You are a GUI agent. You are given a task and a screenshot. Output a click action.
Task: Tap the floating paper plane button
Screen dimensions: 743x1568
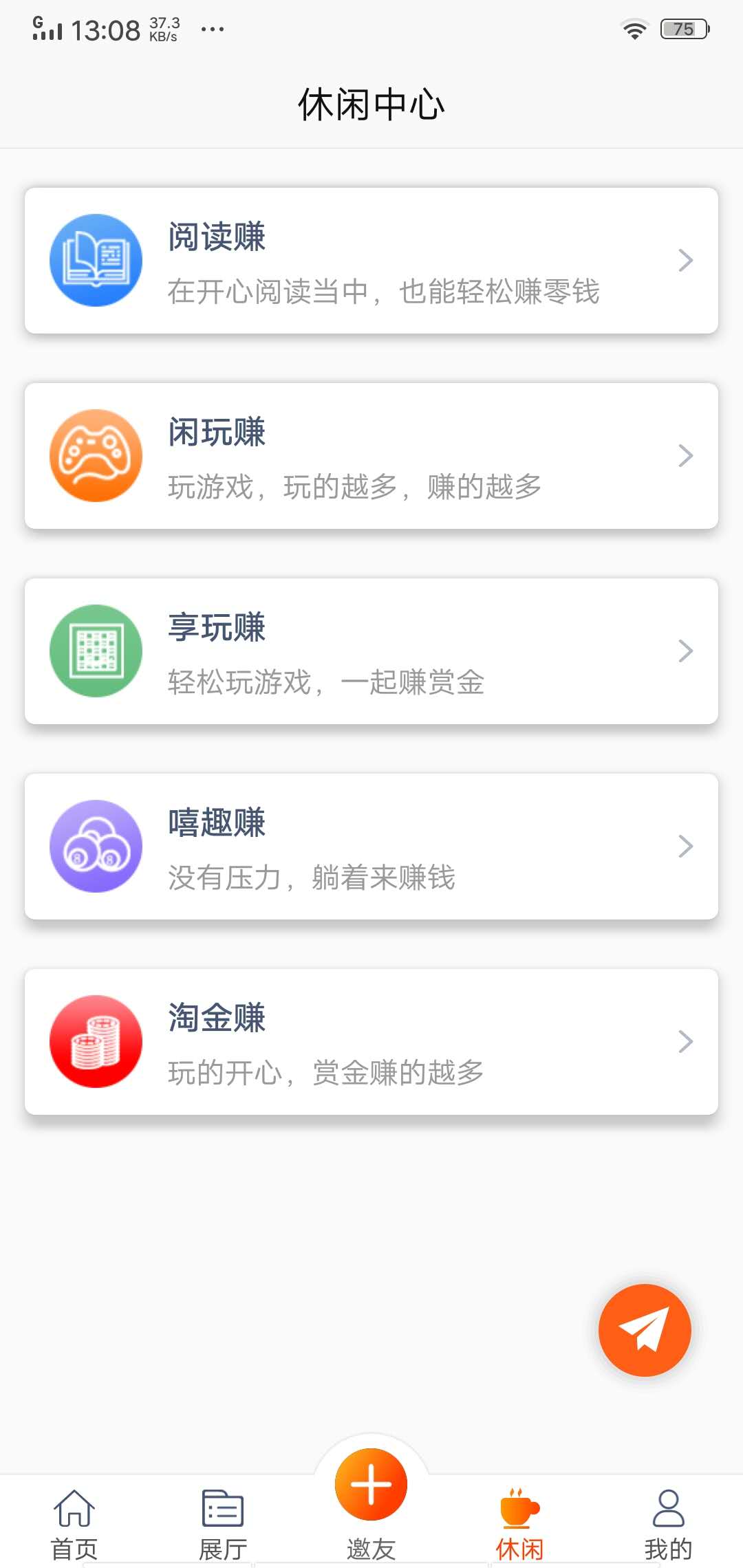tap(645, 1330)
